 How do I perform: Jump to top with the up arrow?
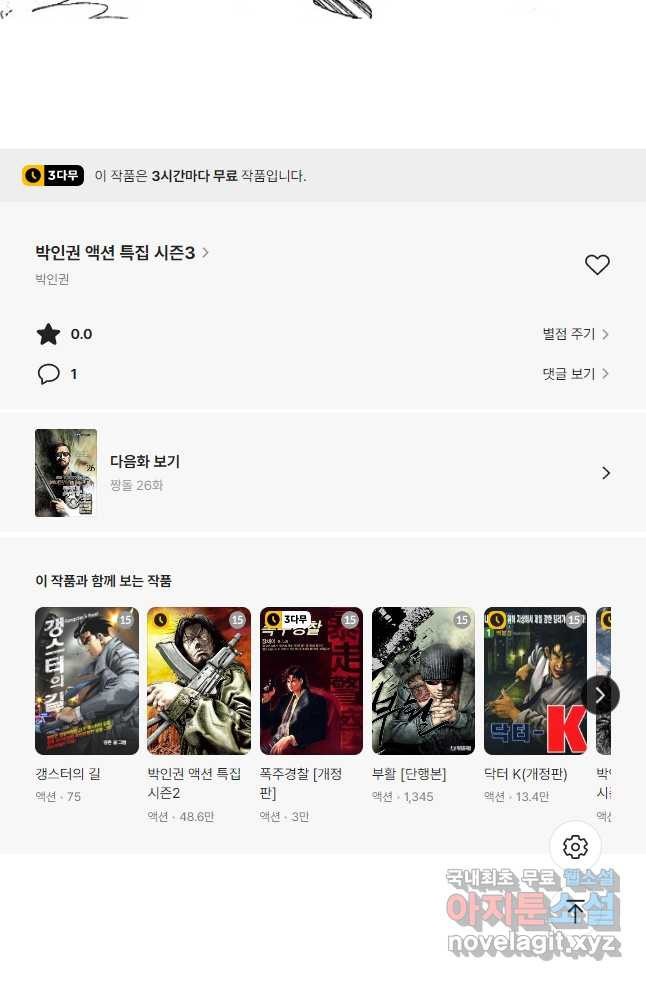575,910
